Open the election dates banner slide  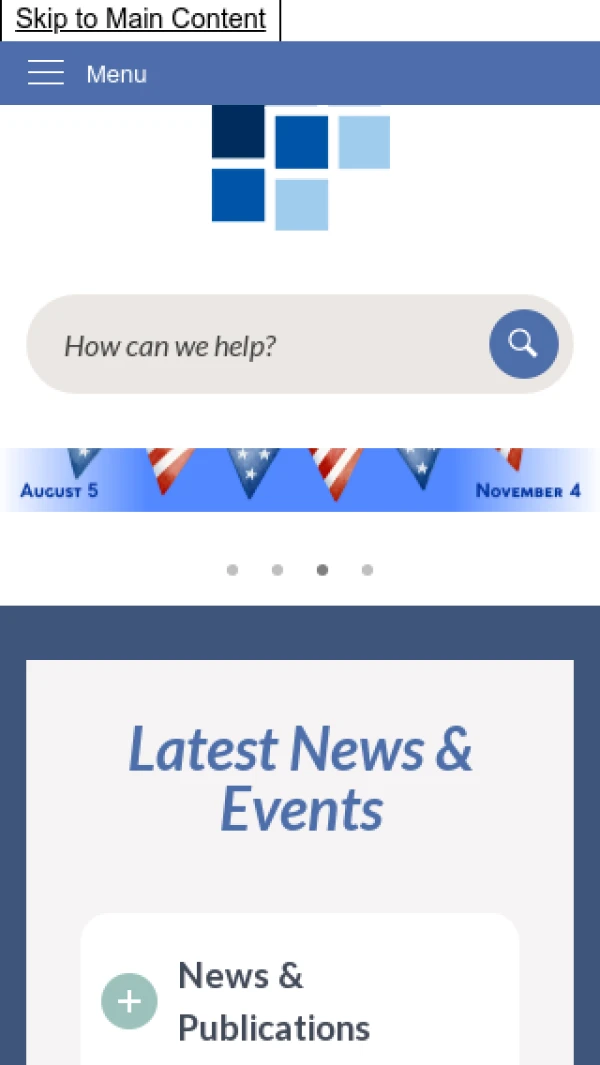tap(300, 480)
